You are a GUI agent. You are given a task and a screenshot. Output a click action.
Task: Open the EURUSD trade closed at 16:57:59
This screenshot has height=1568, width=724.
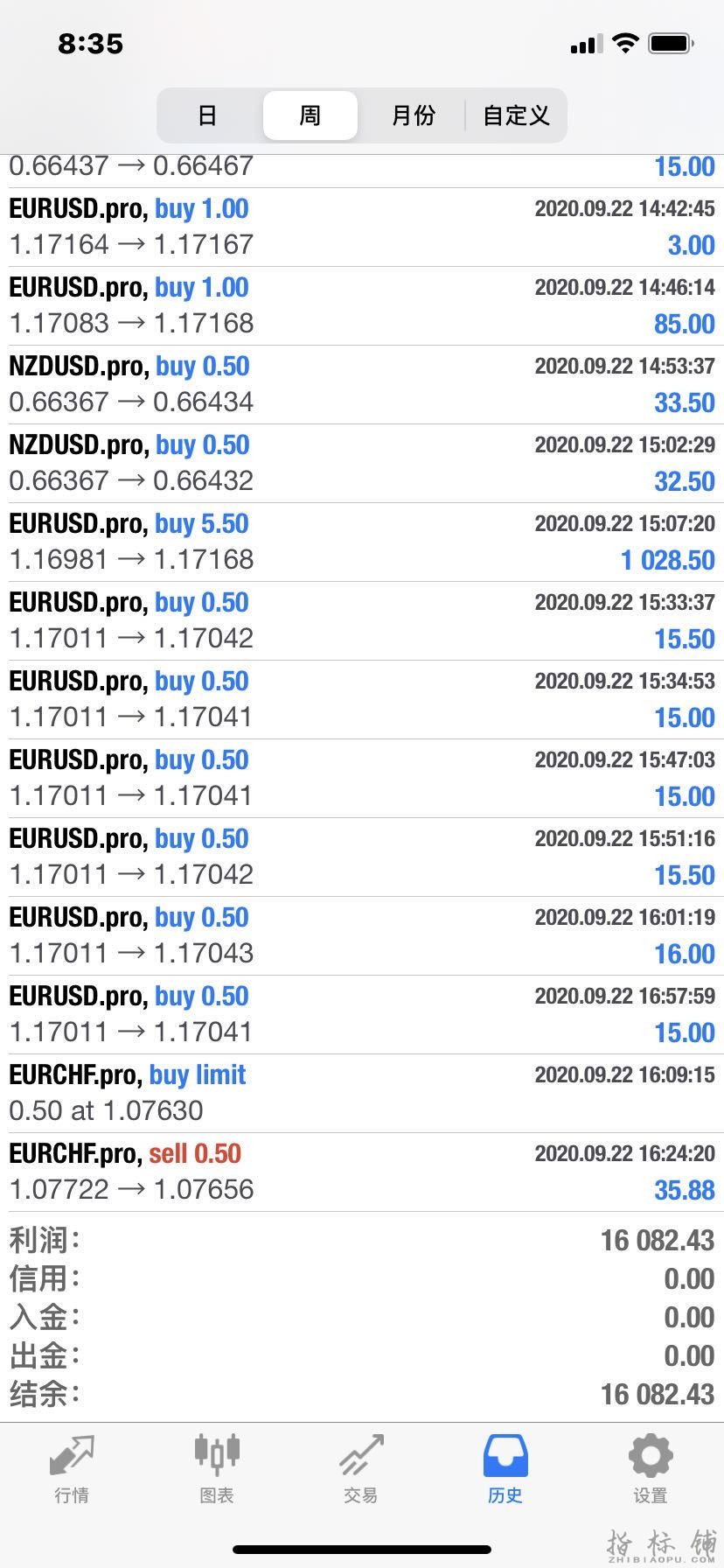(x=362, y=1014)
